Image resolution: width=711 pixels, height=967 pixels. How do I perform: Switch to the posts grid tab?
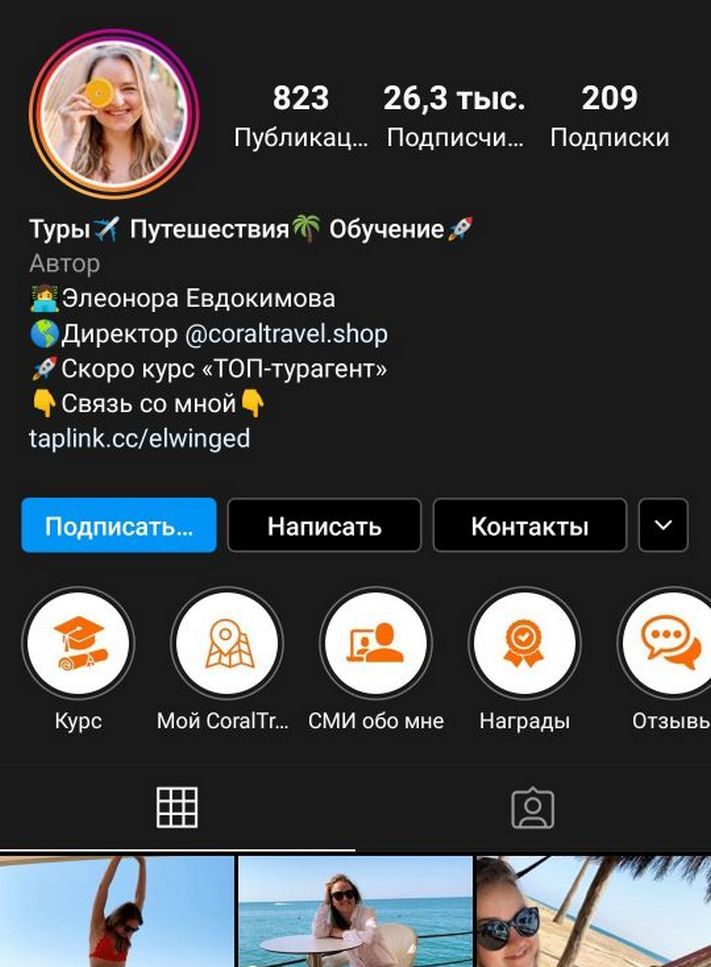click(177, 807)
